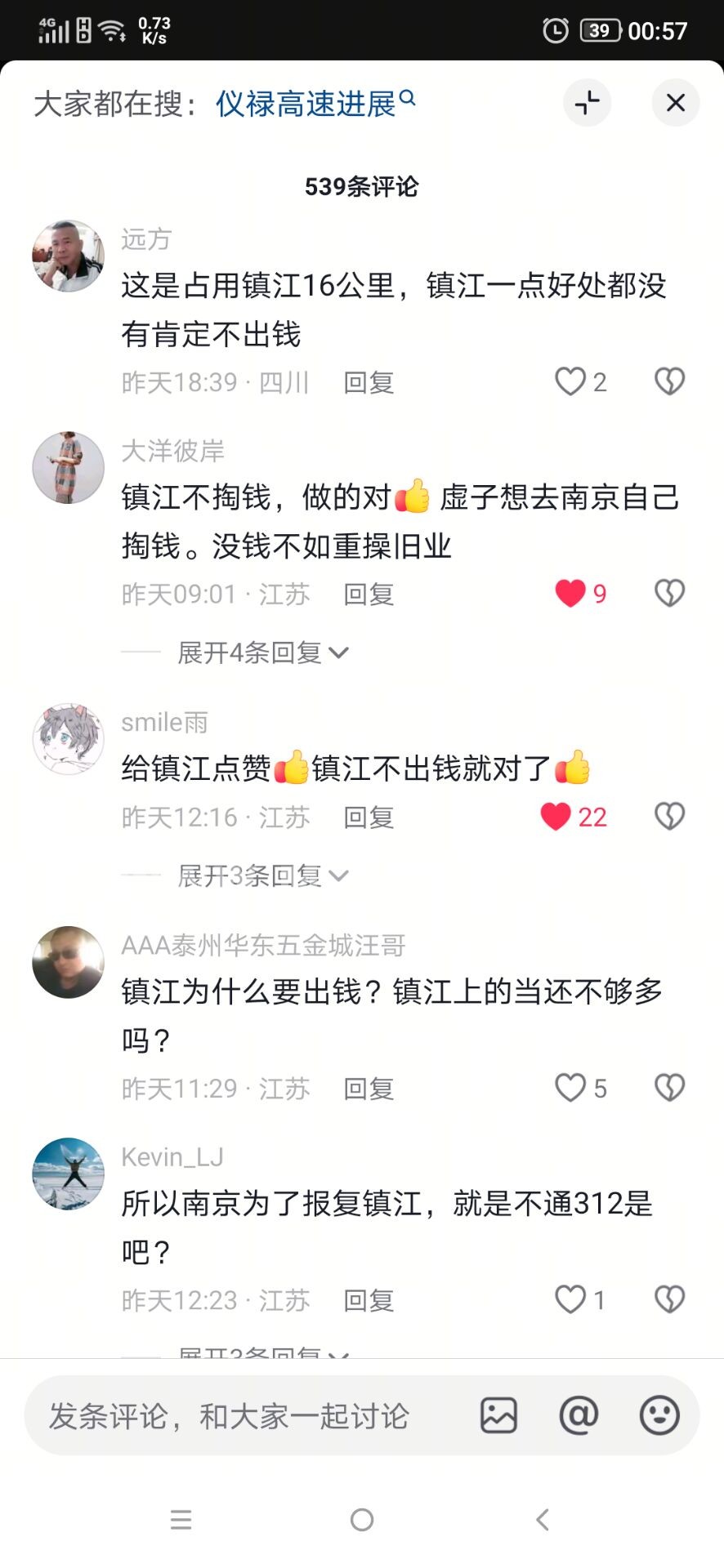Unlike smile雨's comment with 22 likes
724x1568 pixels.
pos(556,817)
